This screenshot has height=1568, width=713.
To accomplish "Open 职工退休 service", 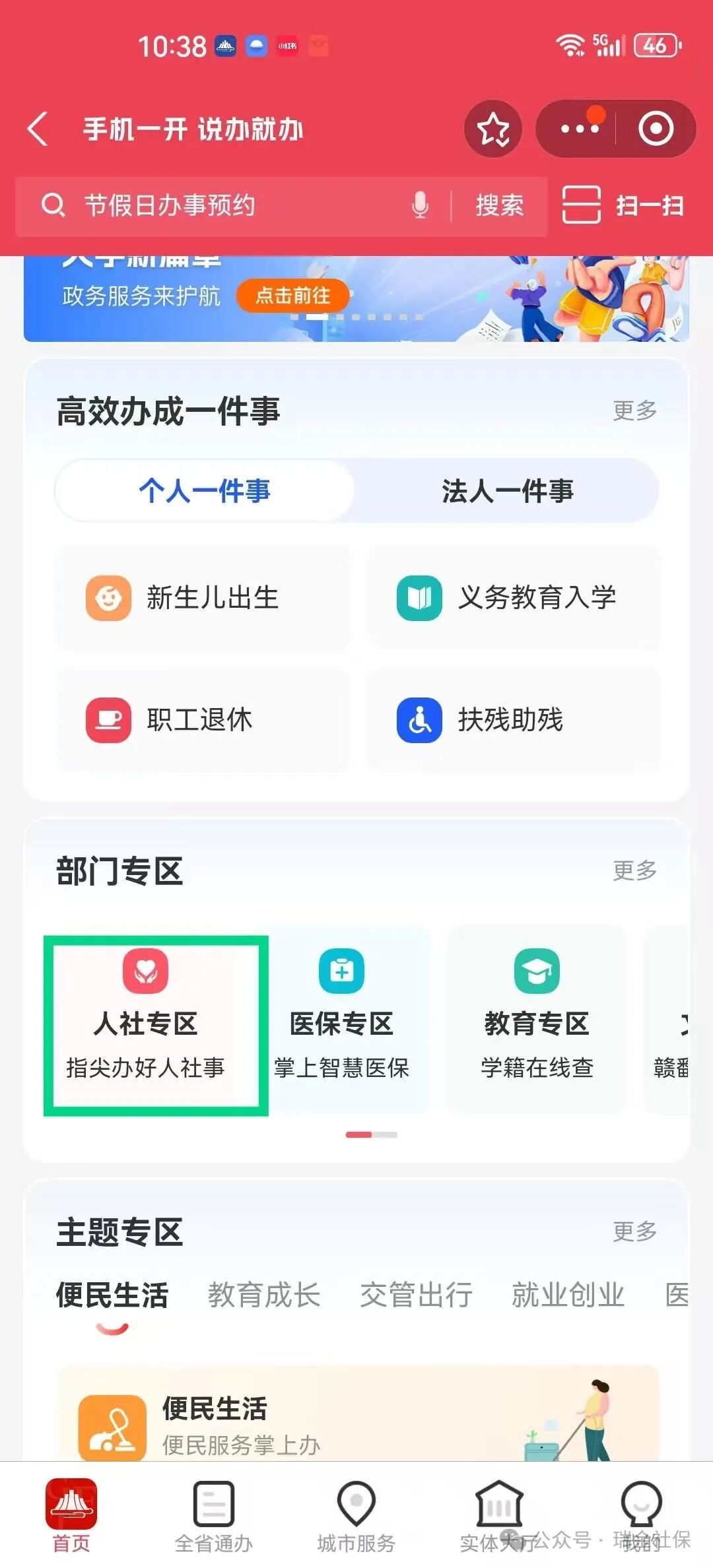I will pyautogui.click(x=203, y=720).
